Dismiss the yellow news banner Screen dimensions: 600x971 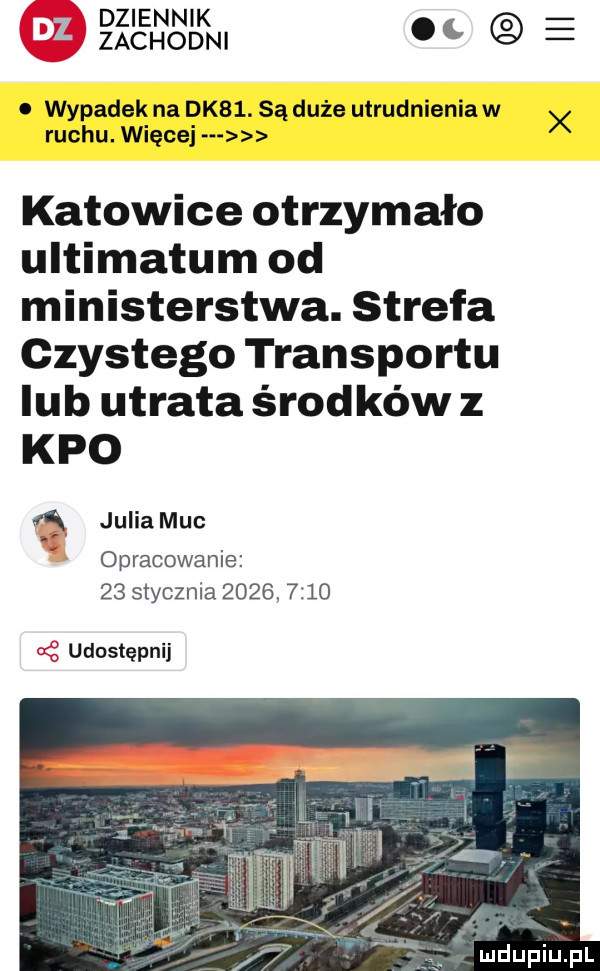tap(560, 121)
